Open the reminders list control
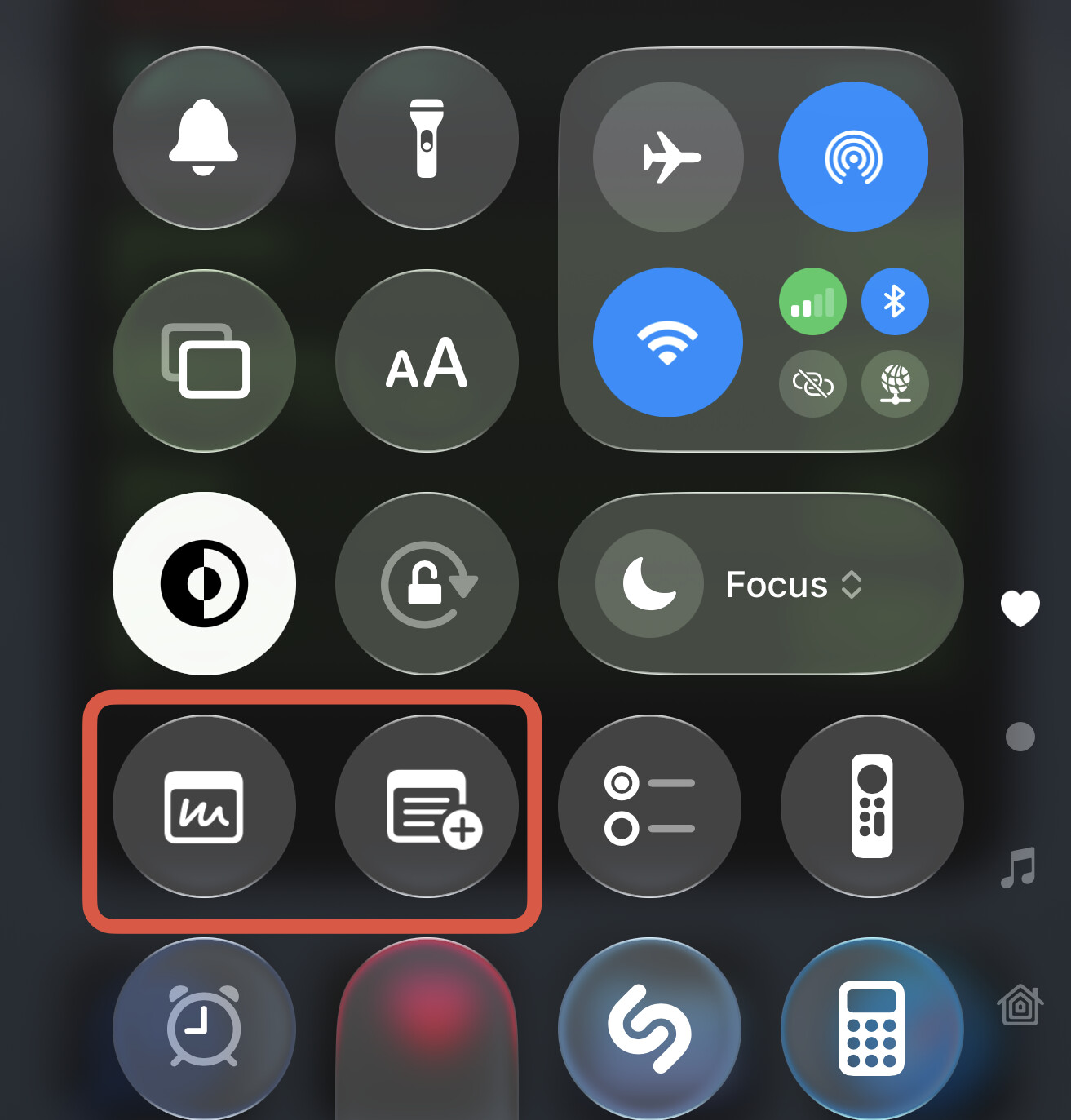Viewport: 1071px width, 1120px height. coord(649,806)
